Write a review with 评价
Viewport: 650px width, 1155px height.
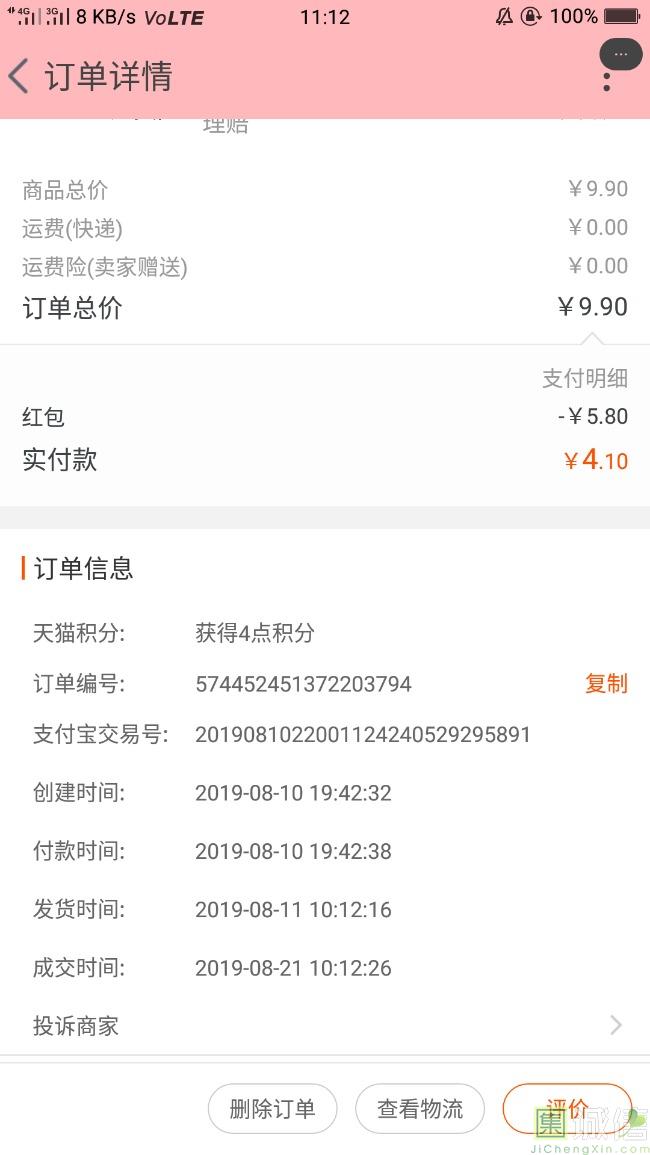[567, 1108]
